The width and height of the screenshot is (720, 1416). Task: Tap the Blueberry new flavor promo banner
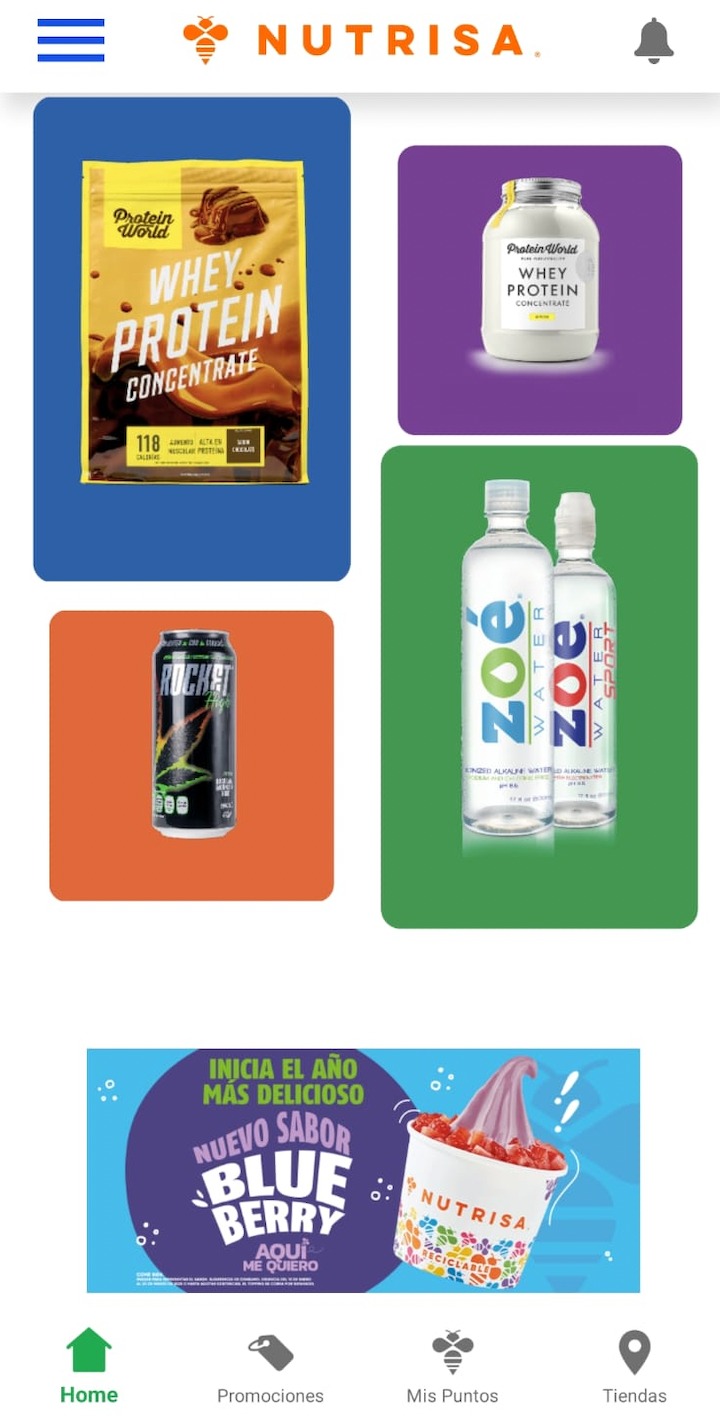tap(363, 1170)
